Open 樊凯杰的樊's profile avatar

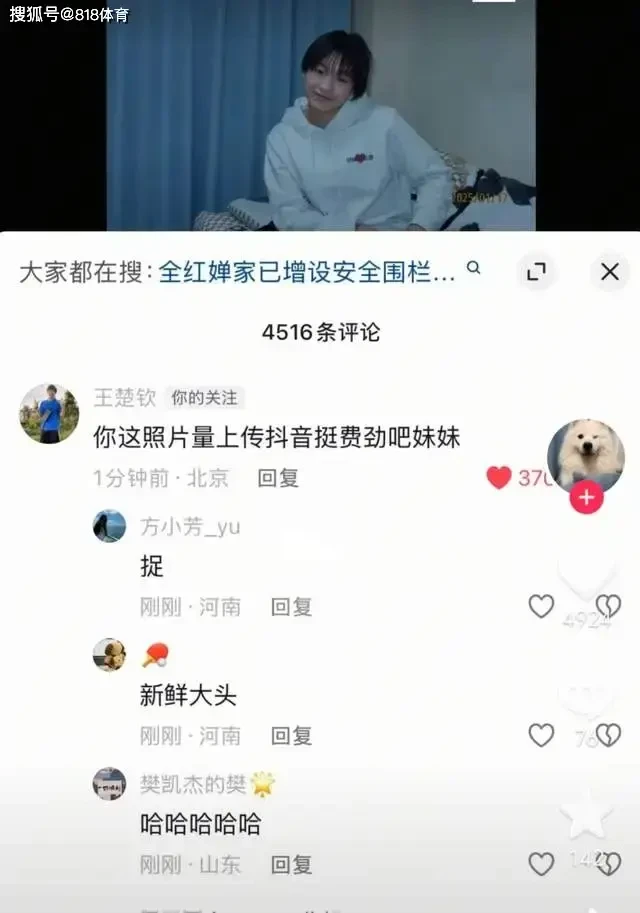point(109,784)
